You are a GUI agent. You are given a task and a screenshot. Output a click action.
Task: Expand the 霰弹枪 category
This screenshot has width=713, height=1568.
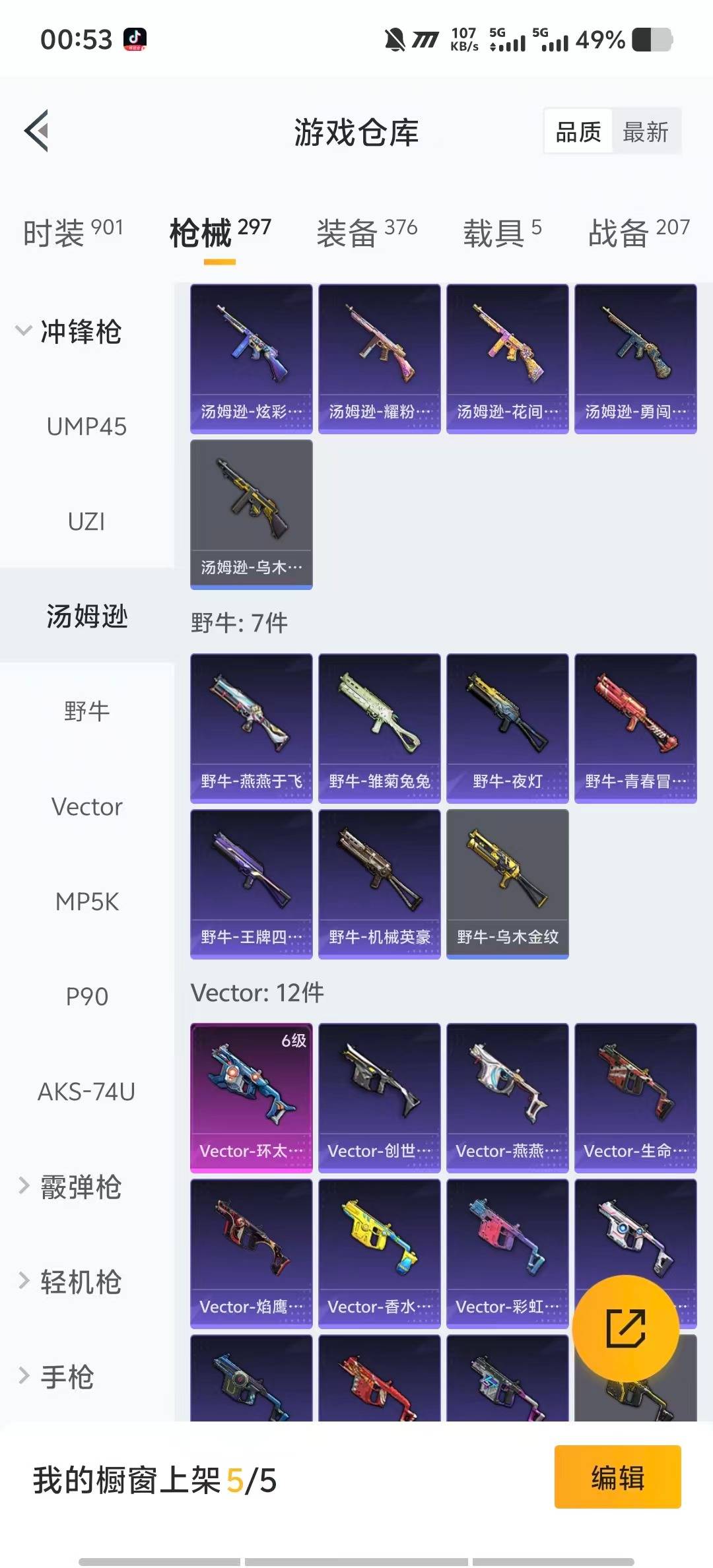(71, 1187)
